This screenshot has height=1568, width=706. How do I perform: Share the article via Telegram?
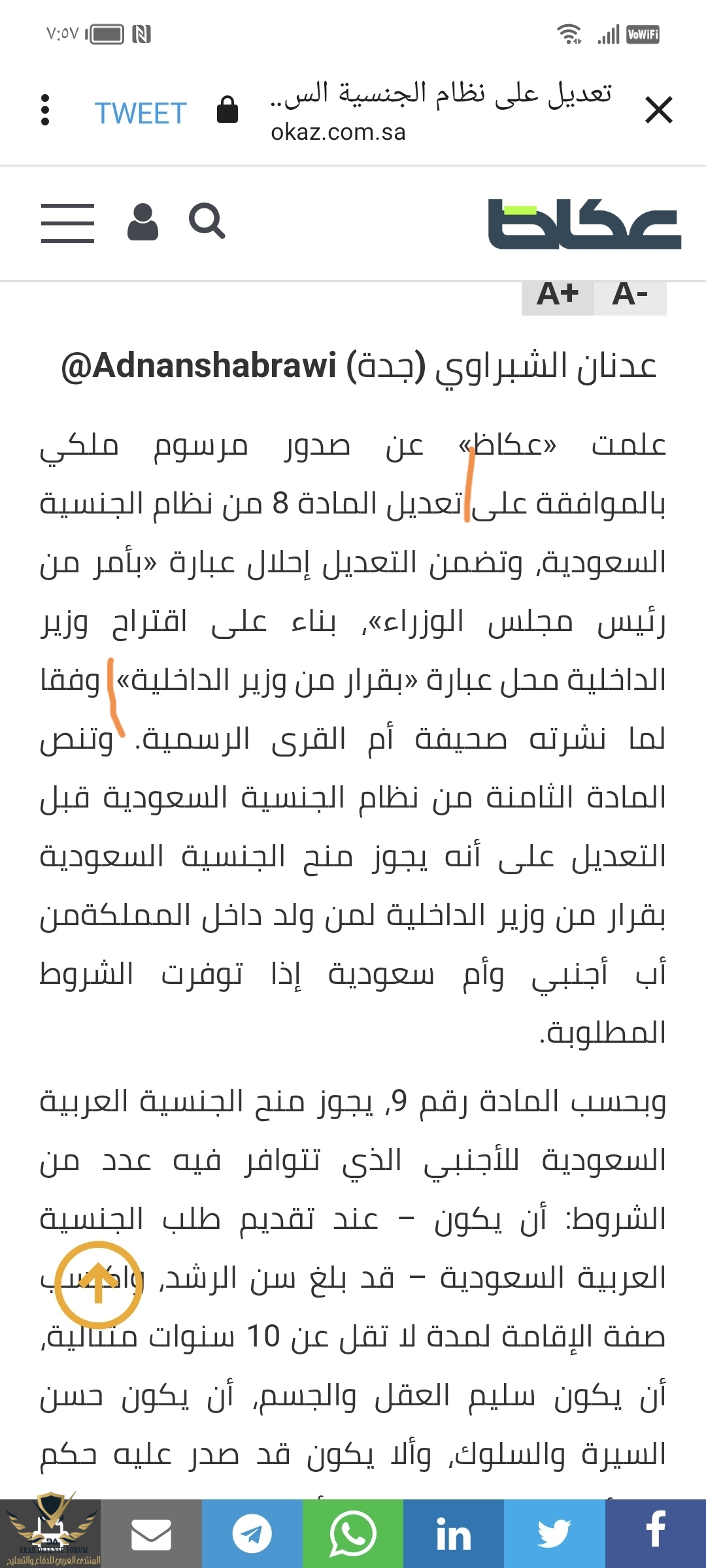pyautogui.click(x=252, y=1533)
